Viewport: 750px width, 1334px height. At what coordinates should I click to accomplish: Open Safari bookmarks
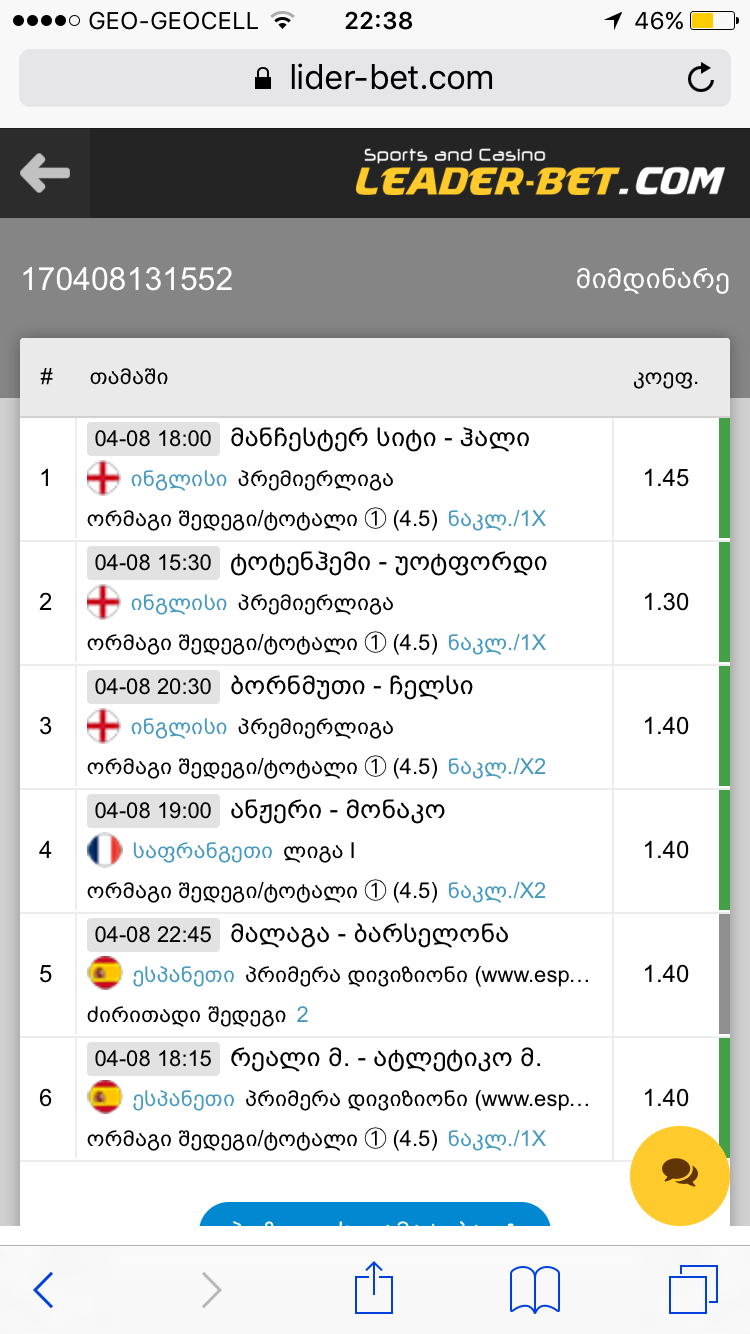click(x=534, y=1289)
